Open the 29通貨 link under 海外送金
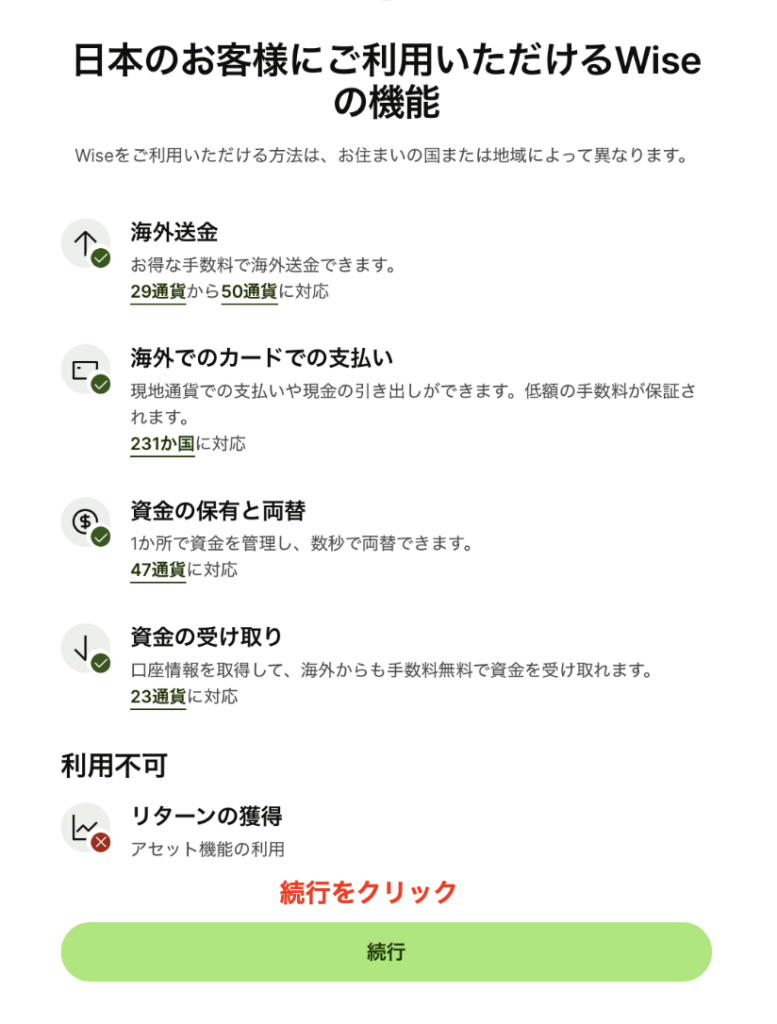Image resolution: width=777 pixels, height=1024 pixels. point(157,292)
